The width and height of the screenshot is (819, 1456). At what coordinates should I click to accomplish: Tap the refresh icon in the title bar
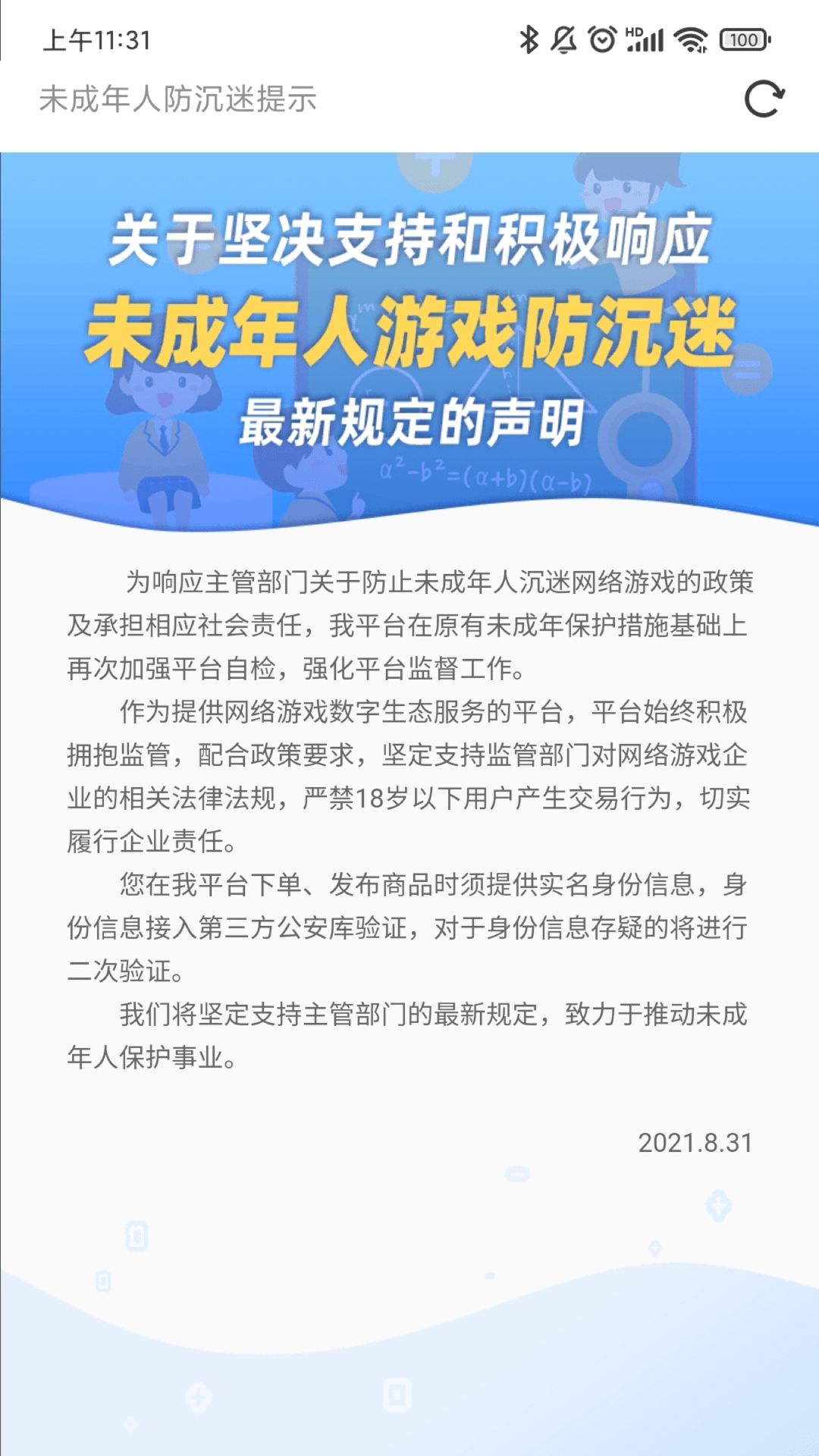tap(764, 99)
